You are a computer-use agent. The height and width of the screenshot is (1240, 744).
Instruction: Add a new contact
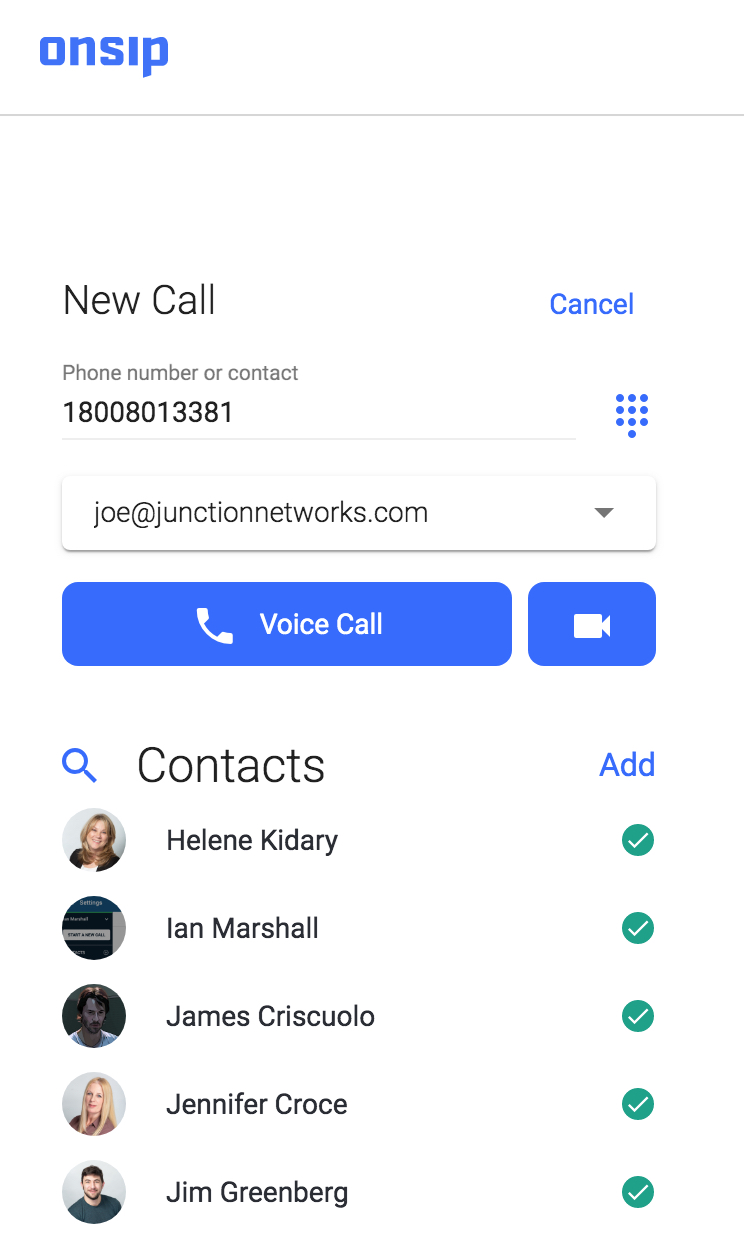coord(626,765)
